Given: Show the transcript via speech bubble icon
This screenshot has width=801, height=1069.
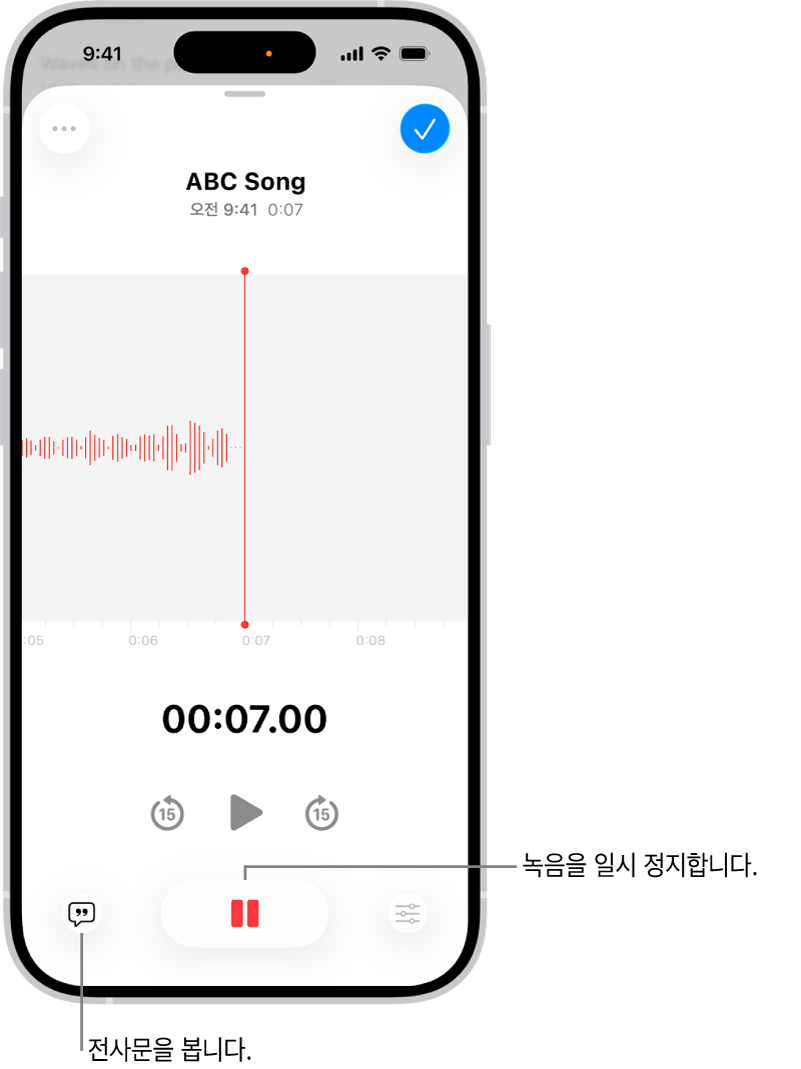Looking at the screenshot, I should coord(82,913).
